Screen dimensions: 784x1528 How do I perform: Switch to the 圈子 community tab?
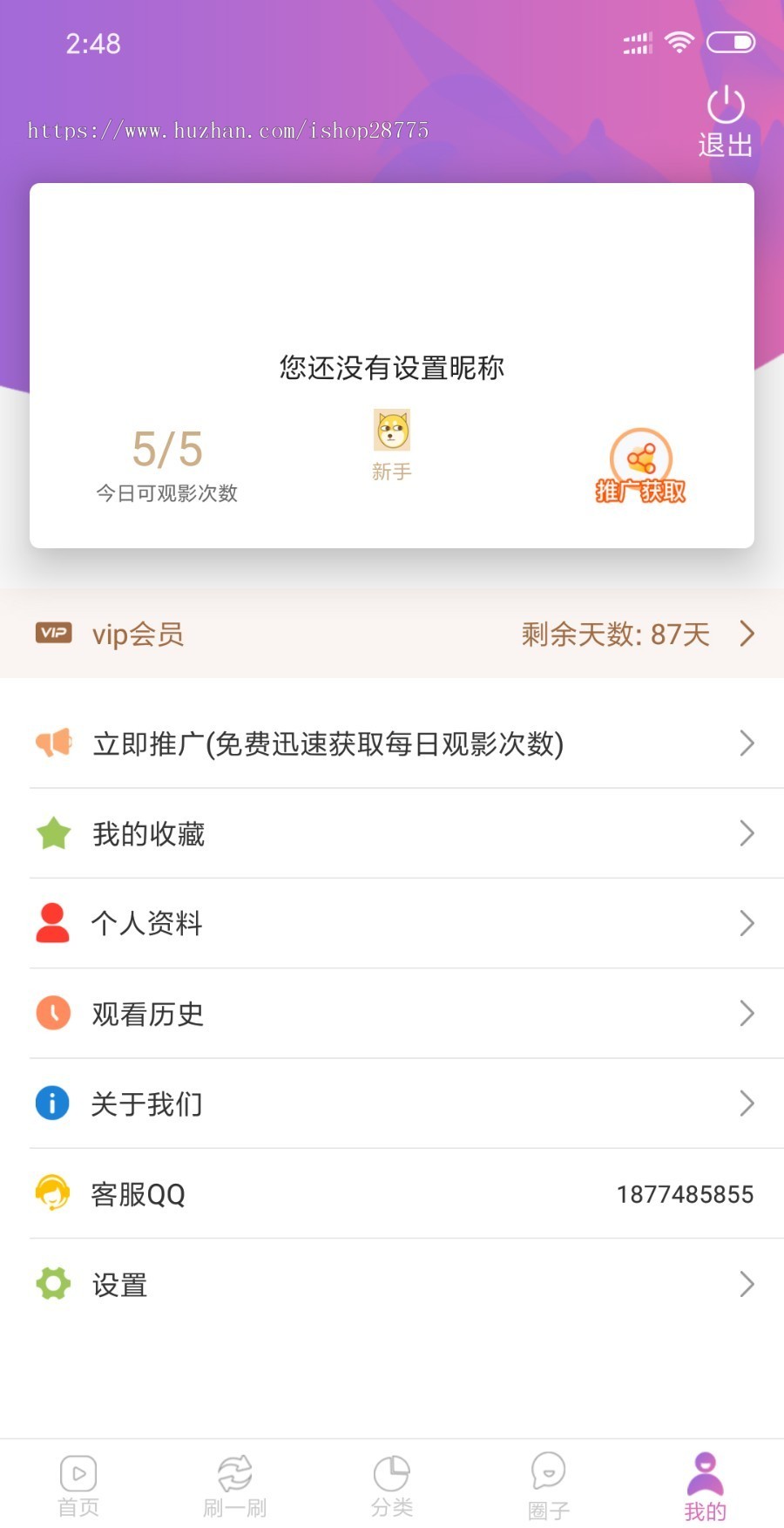tap(549, 1485)
